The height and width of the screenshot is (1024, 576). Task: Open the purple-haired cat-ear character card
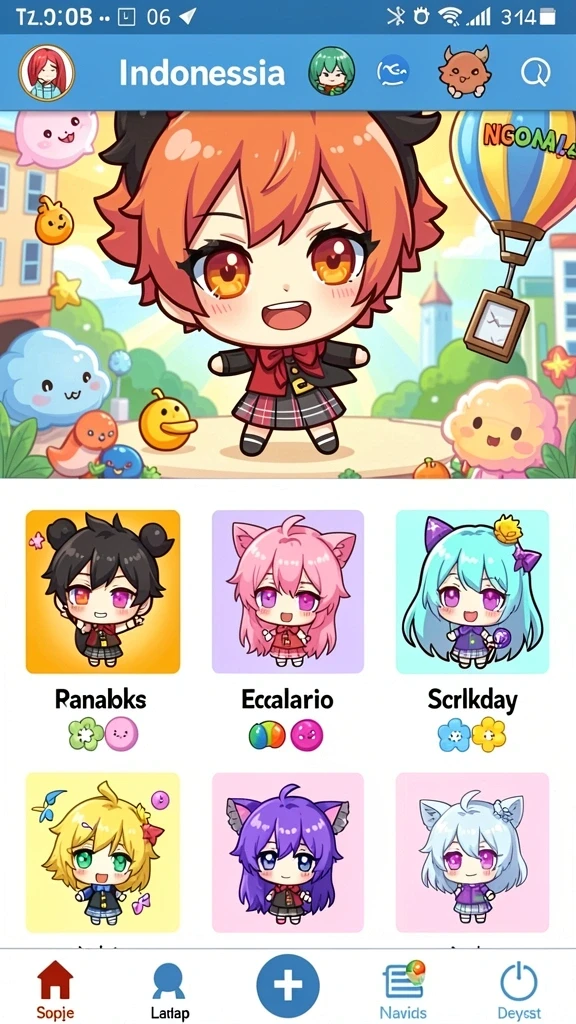pos(287,852)
